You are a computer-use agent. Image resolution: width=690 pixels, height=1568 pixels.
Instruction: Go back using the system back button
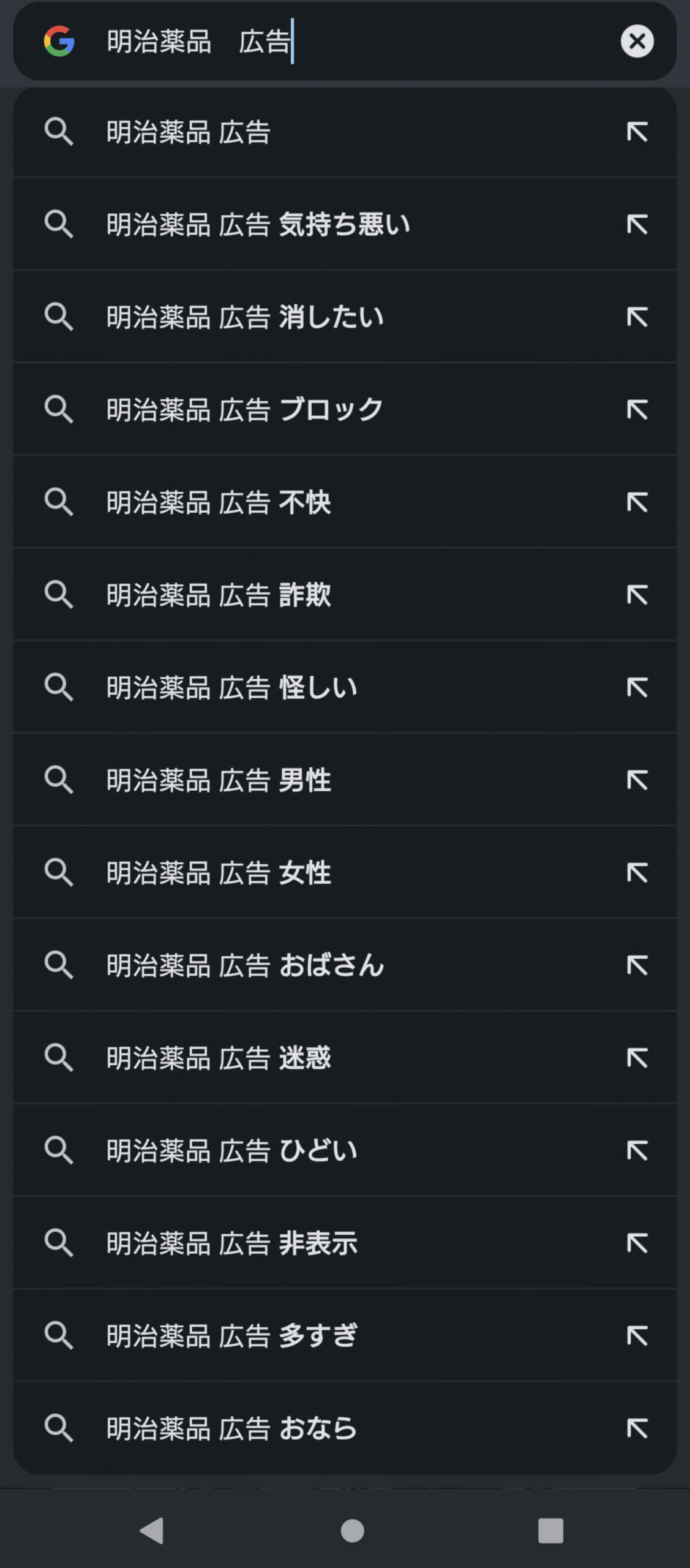click(152, 1531)
